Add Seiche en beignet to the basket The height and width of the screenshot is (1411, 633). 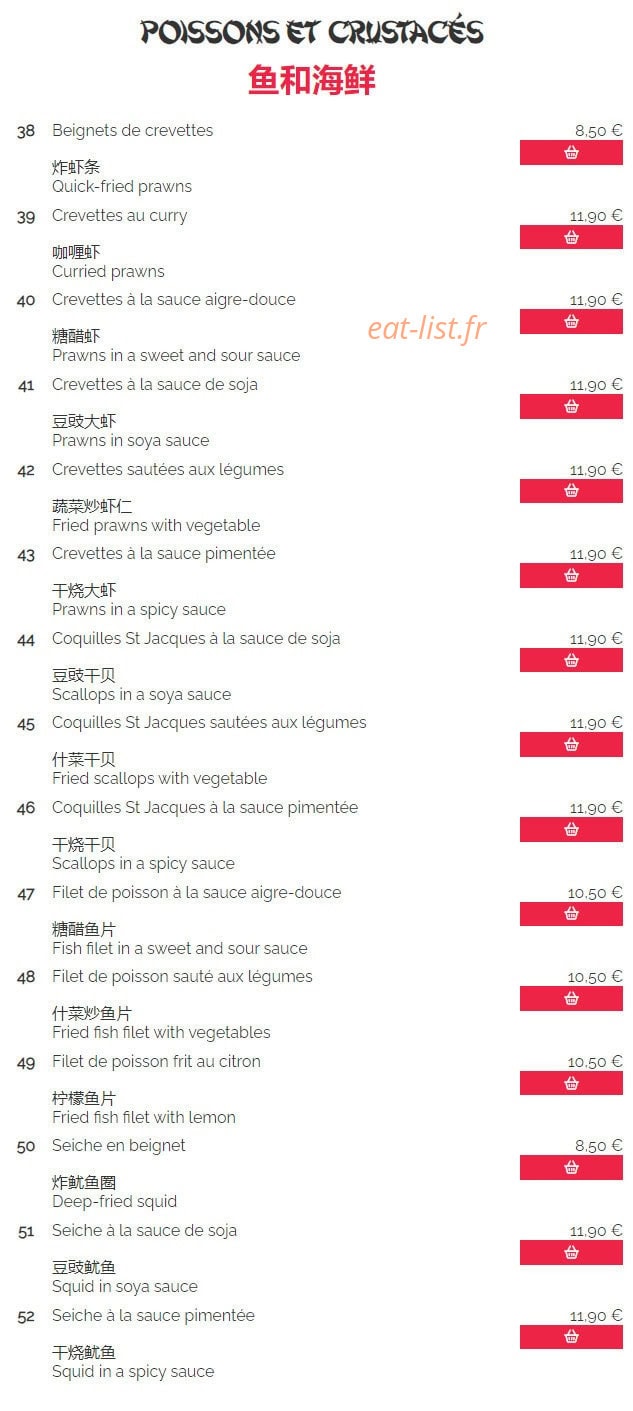coord(571,1167)
